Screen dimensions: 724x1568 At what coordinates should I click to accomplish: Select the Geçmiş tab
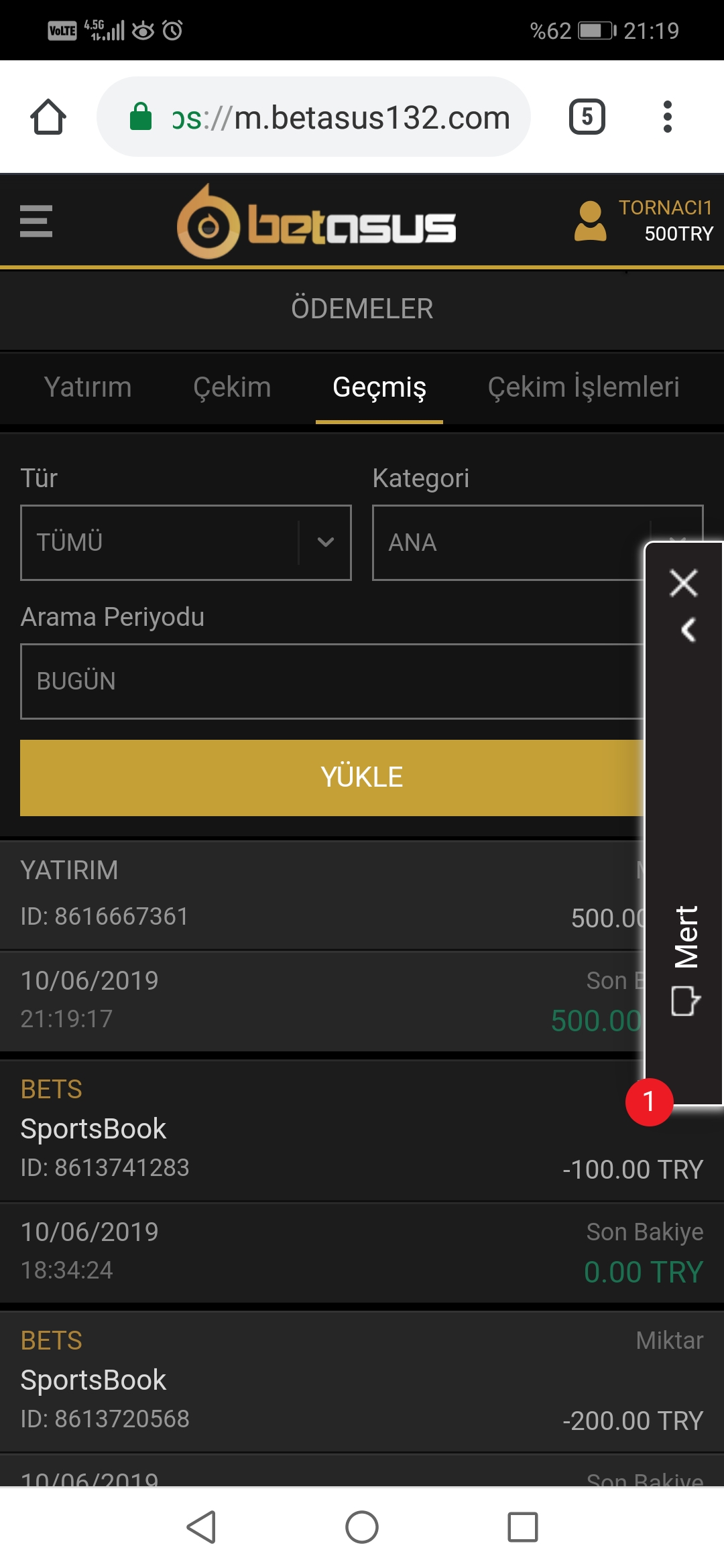click(x=379, y=387)
